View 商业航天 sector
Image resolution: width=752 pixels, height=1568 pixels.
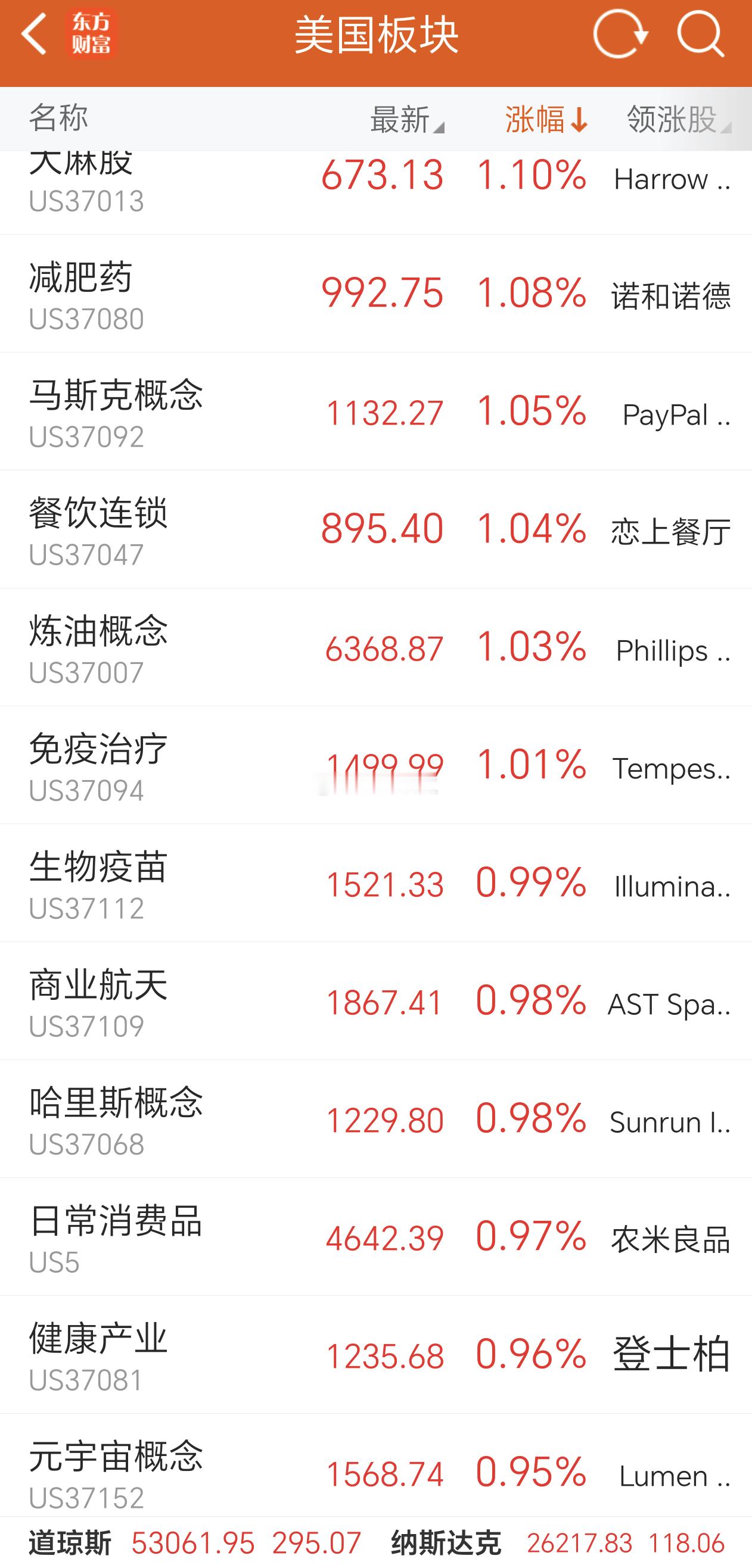pos(375,1001)
